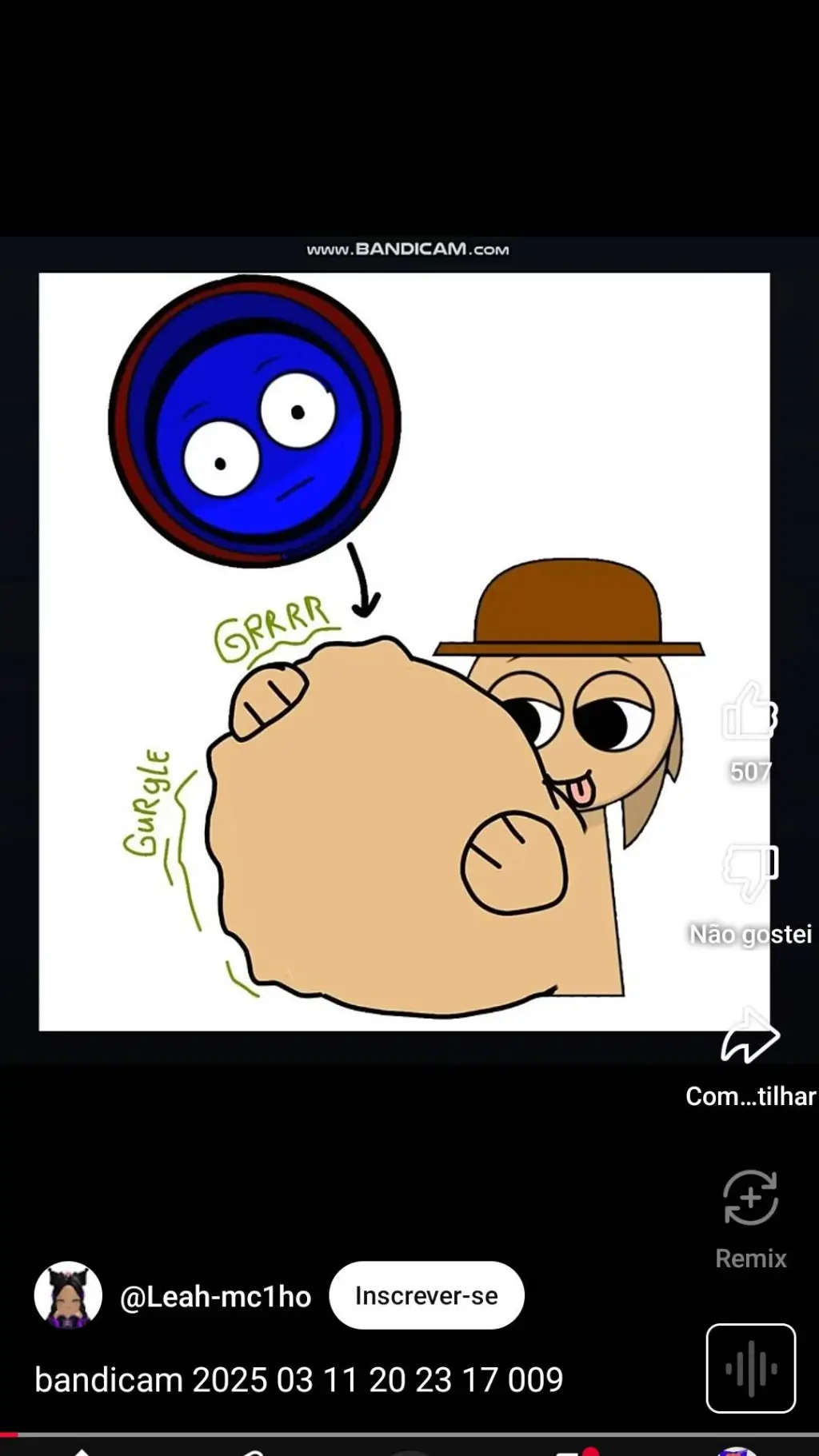The width and height of the screenshot is (819, 1456).
Task: Tap the Não gostei dislike icon
Action: click(750, 871)
